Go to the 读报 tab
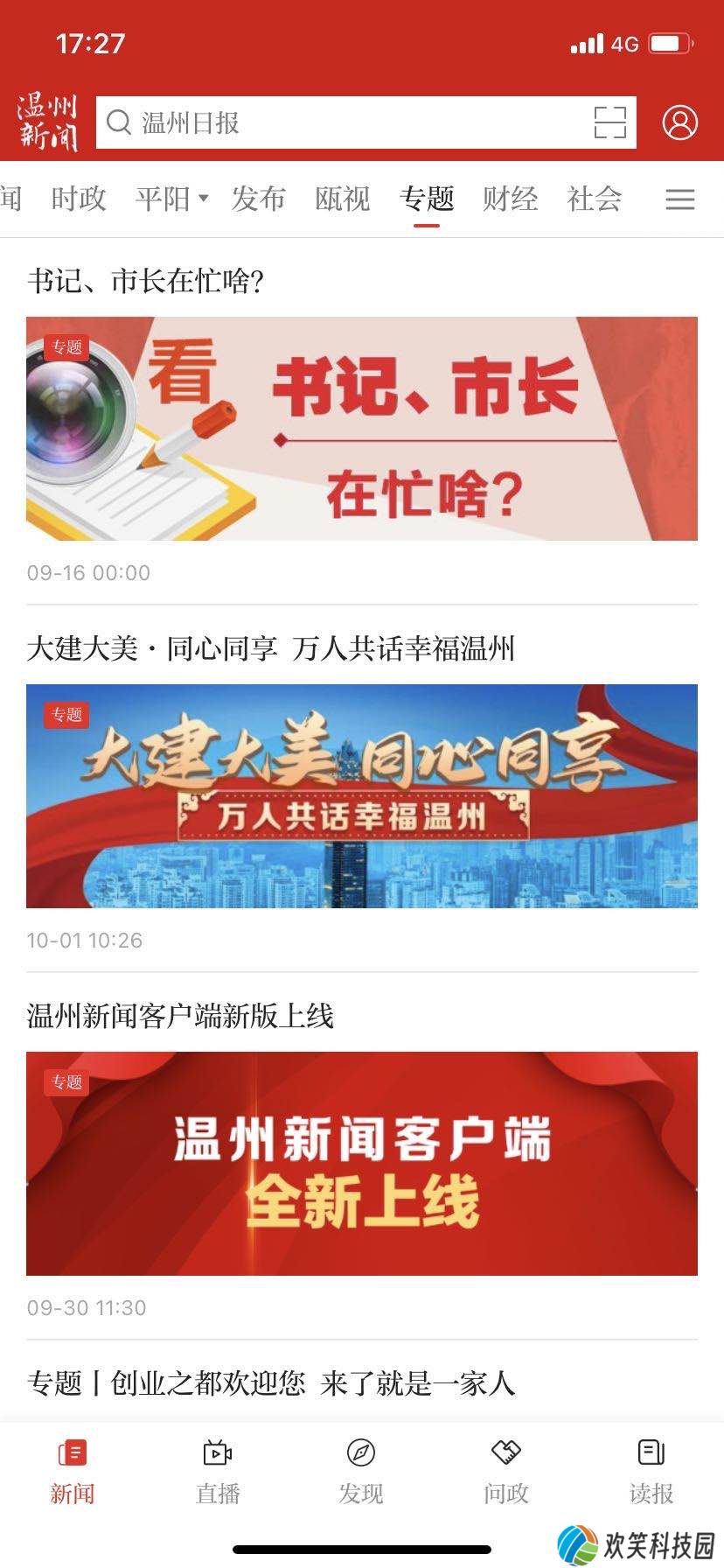The width and height of the screenshot is (724, 1568). coord(651,1472)
